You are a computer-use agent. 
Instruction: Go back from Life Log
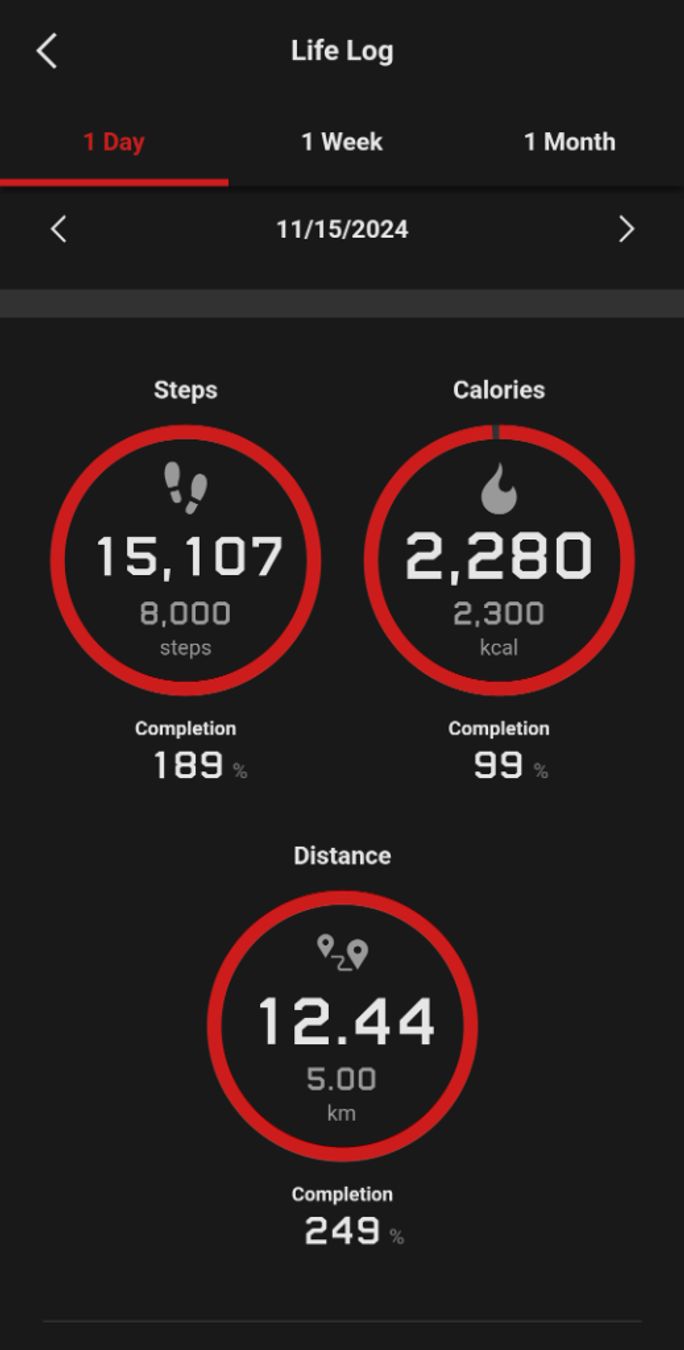click(47, 51)
